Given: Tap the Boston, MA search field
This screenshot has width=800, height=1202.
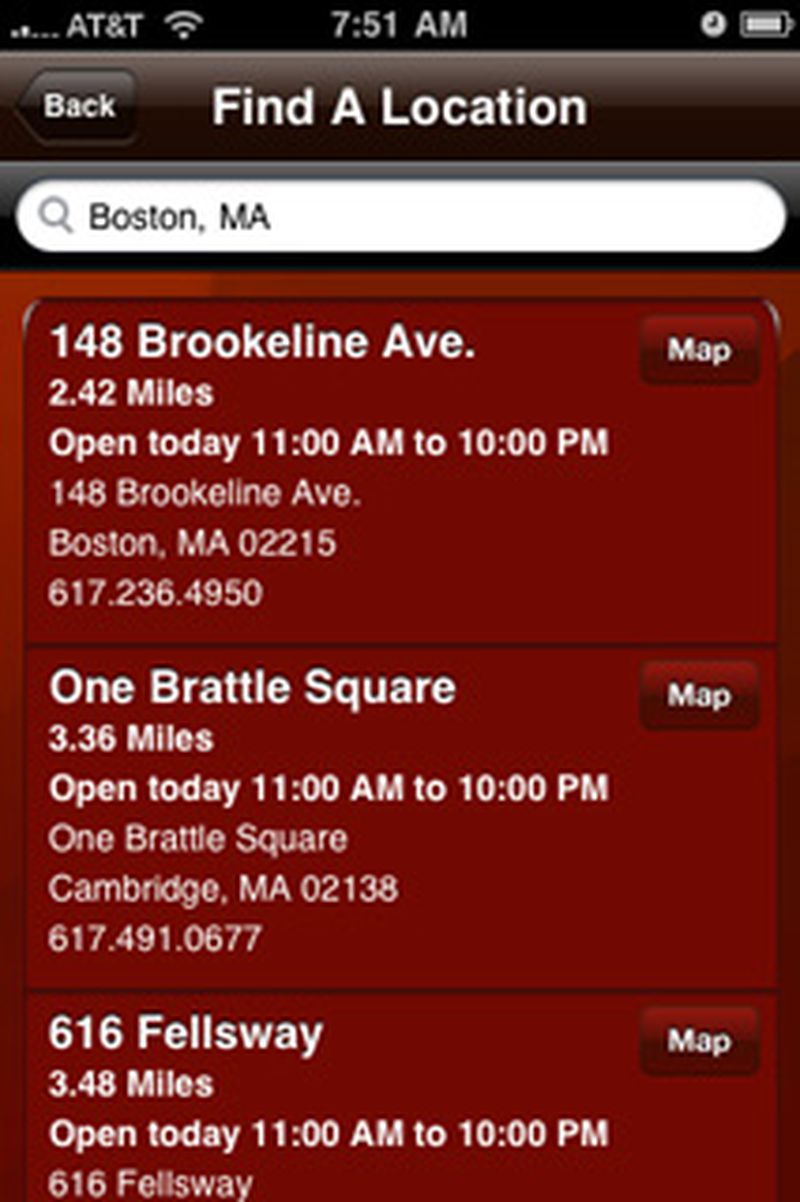Looking at the screenshot, I should (x=400, y=216).
